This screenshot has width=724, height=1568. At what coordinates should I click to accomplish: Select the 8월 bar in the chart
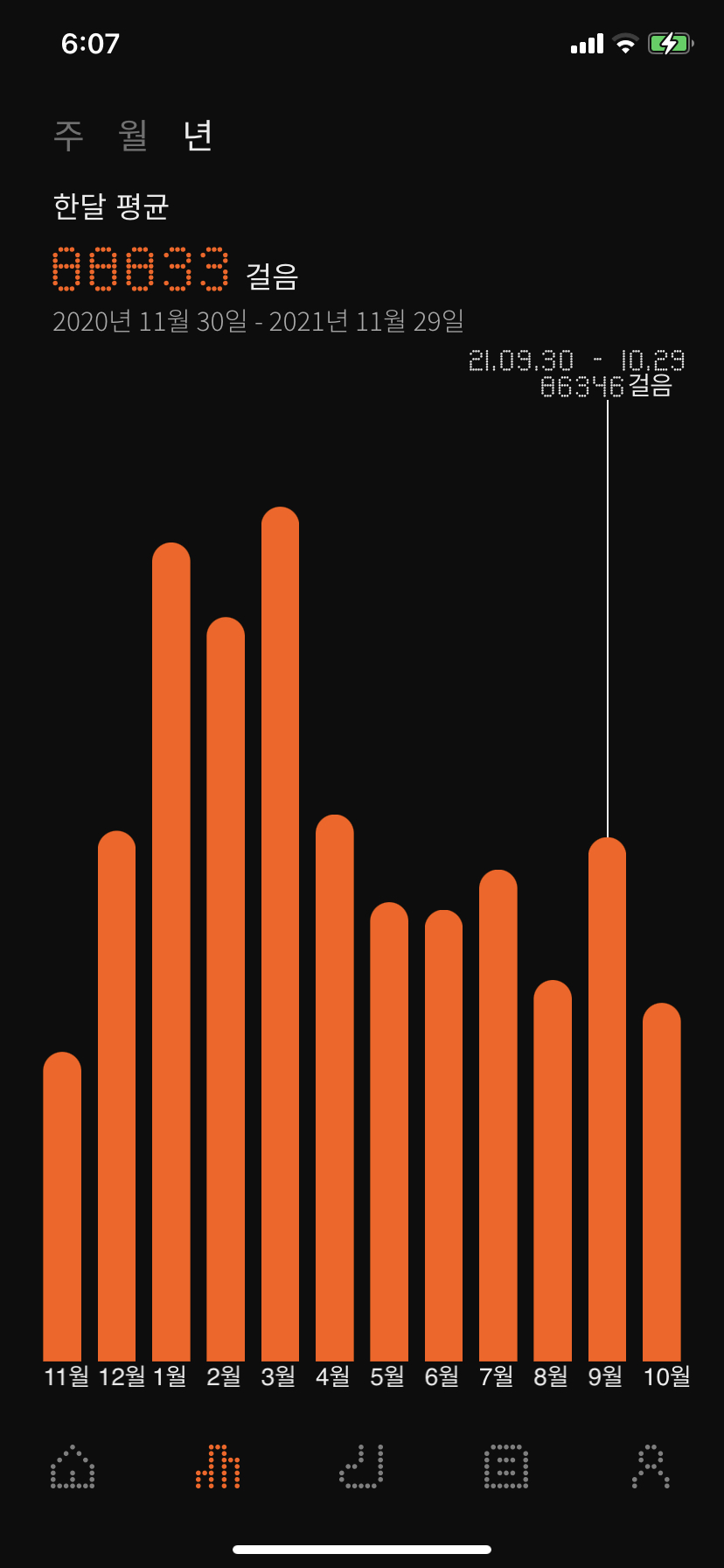click(x=553, y=1172)
